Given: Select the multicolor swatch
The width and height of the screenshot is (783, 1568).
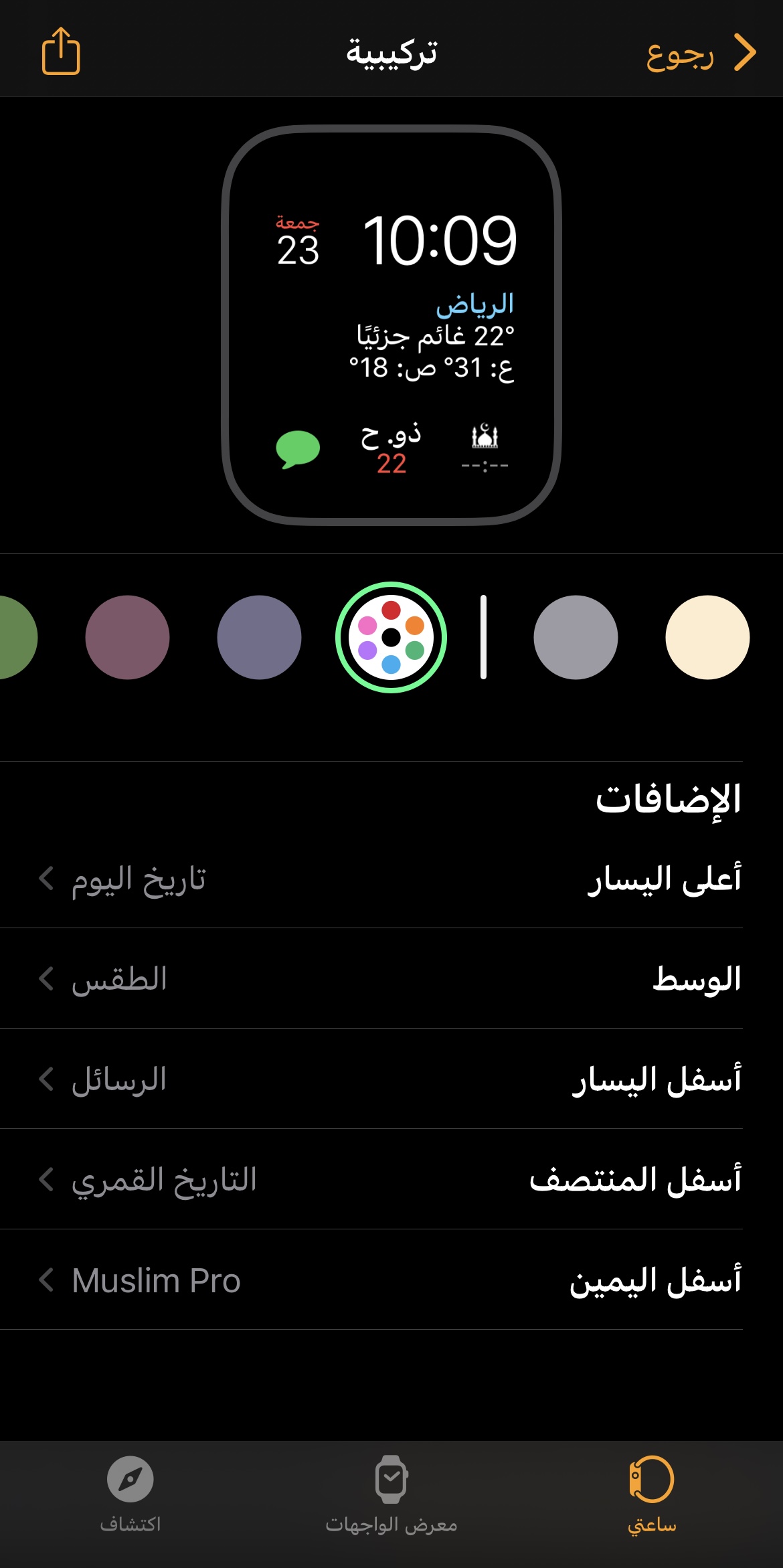Looking at the screenshot, I should pyautogui.click(x=391, y=637).
